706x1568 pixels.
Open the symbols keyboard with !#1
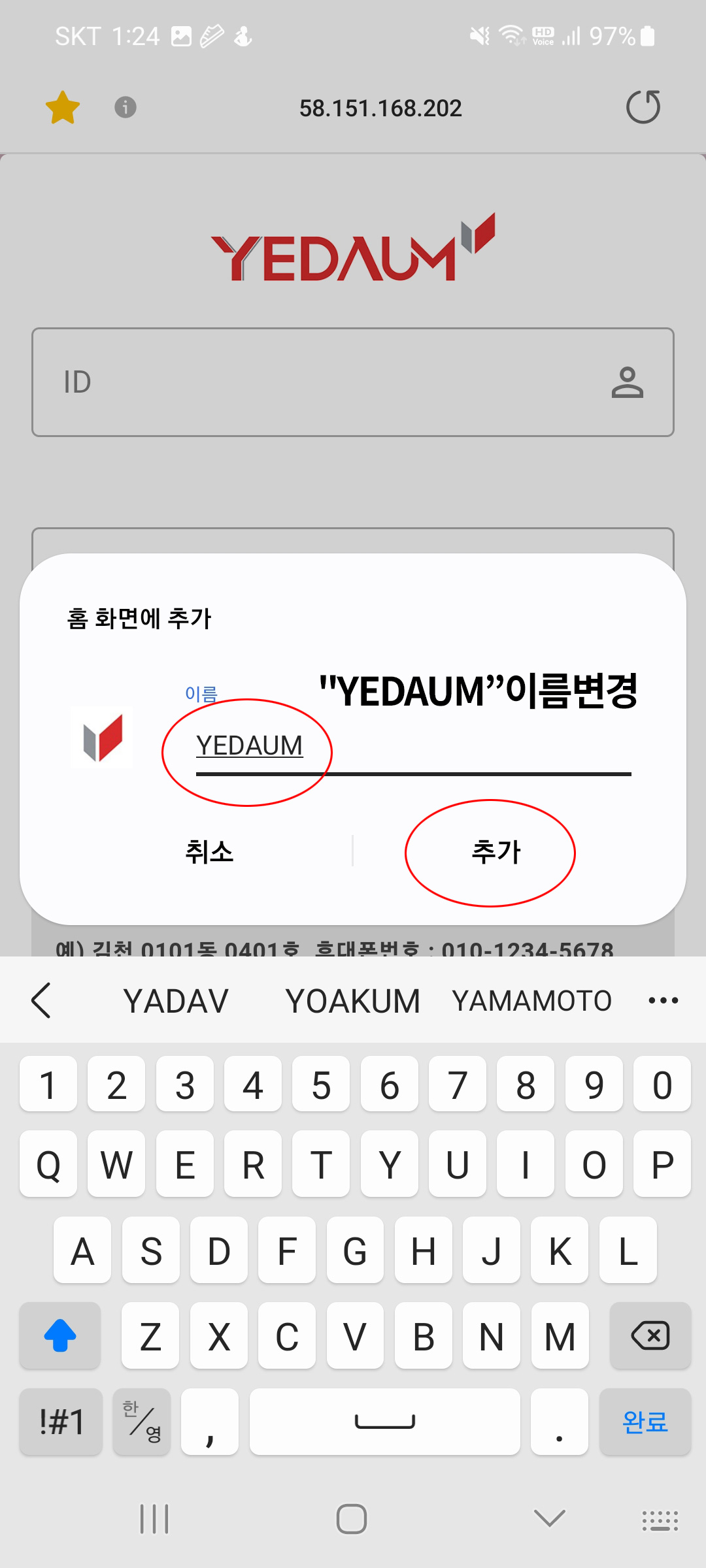pos(61,1422)
